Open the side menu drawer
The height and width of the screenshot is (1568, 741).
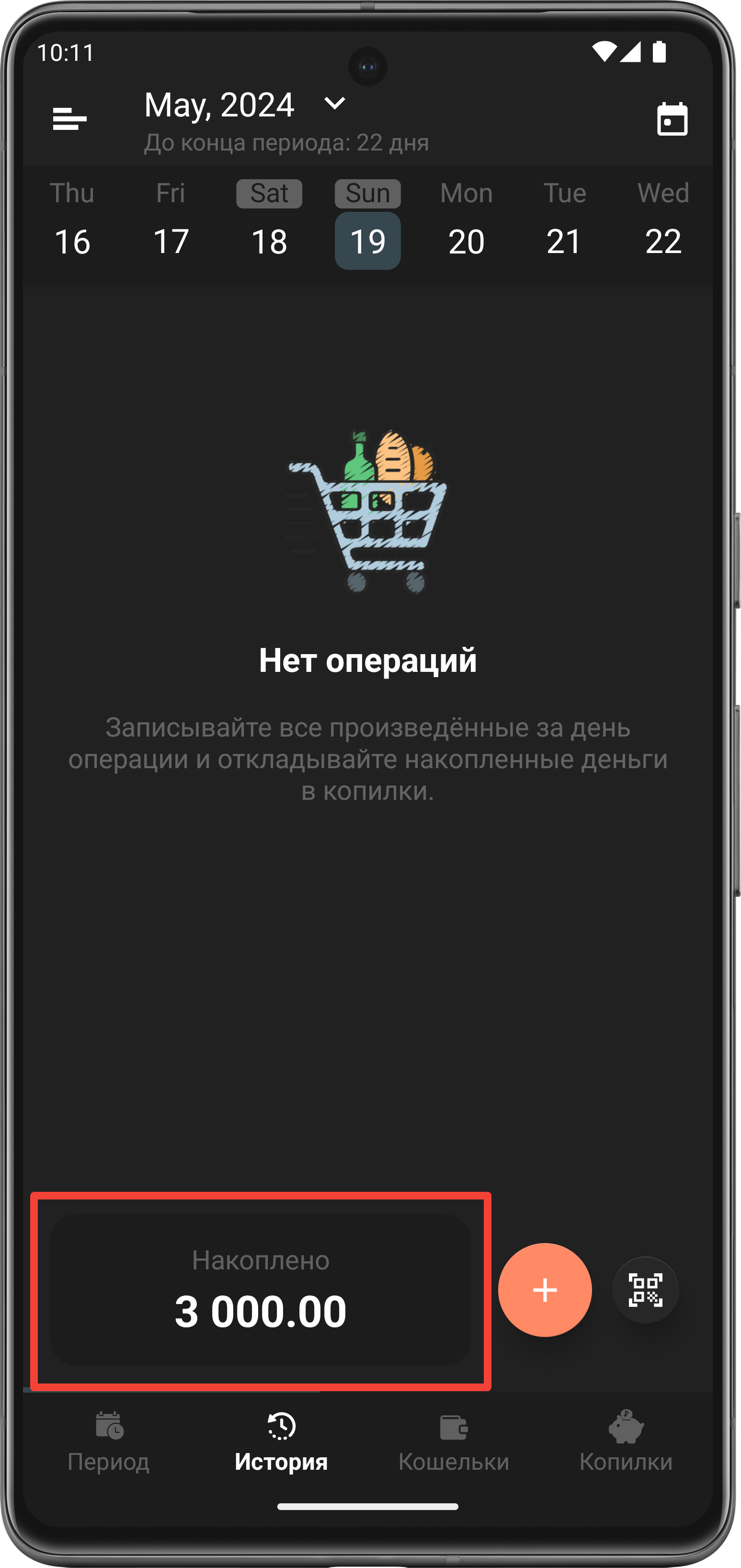[69, 119]
